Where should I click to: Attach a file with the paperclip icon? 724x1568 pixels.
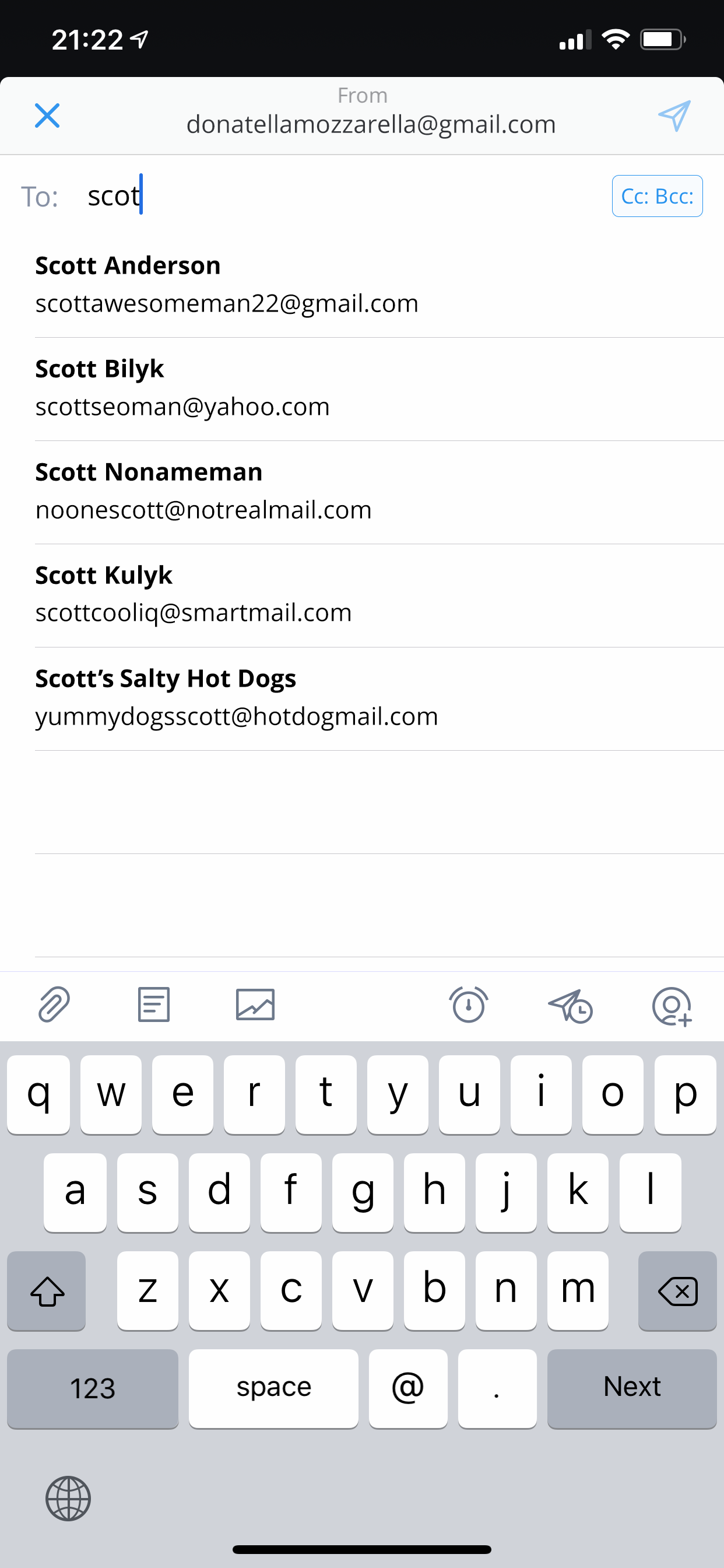(54, 1005)
